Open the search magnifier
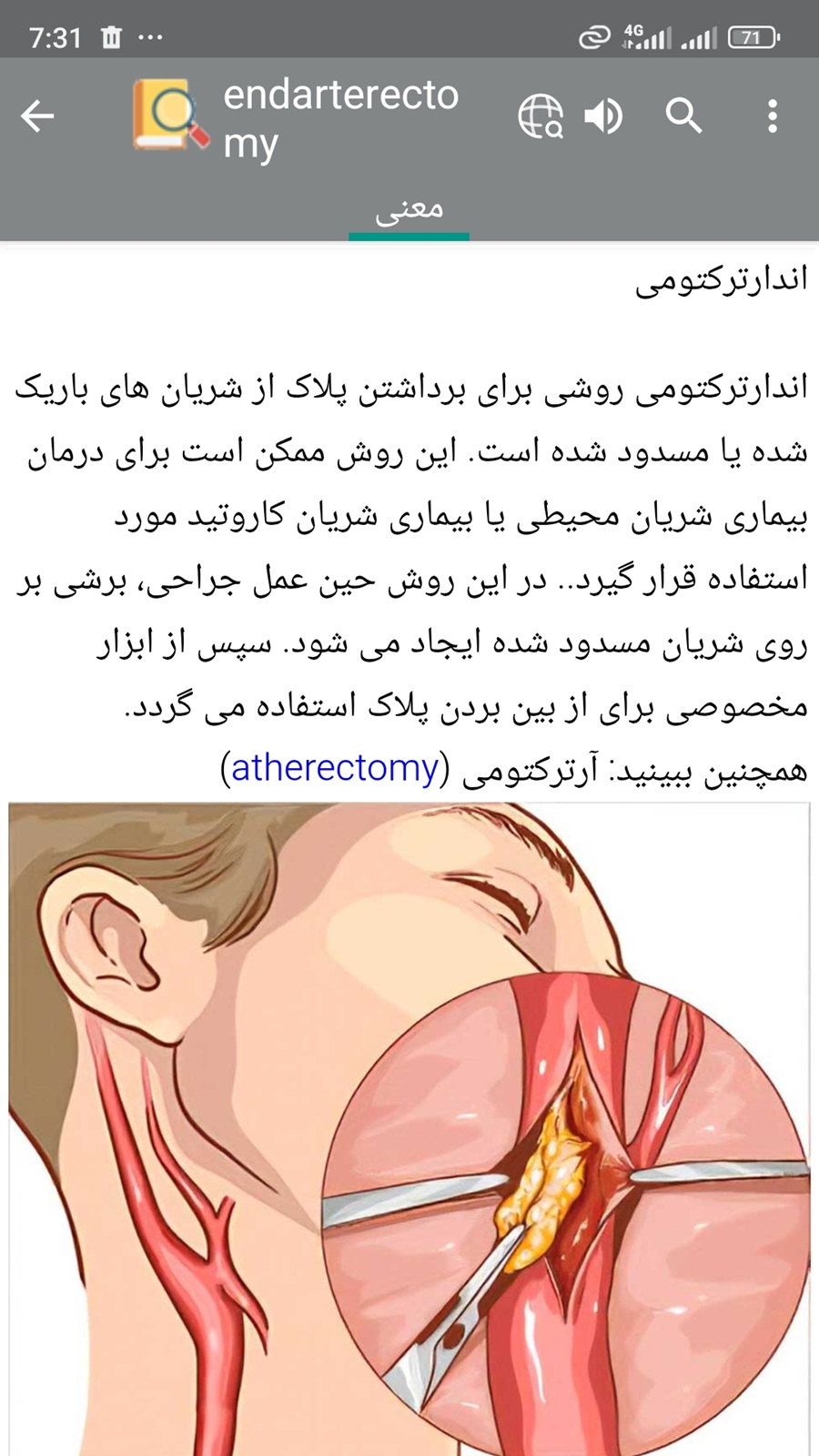 click(683, 116)
